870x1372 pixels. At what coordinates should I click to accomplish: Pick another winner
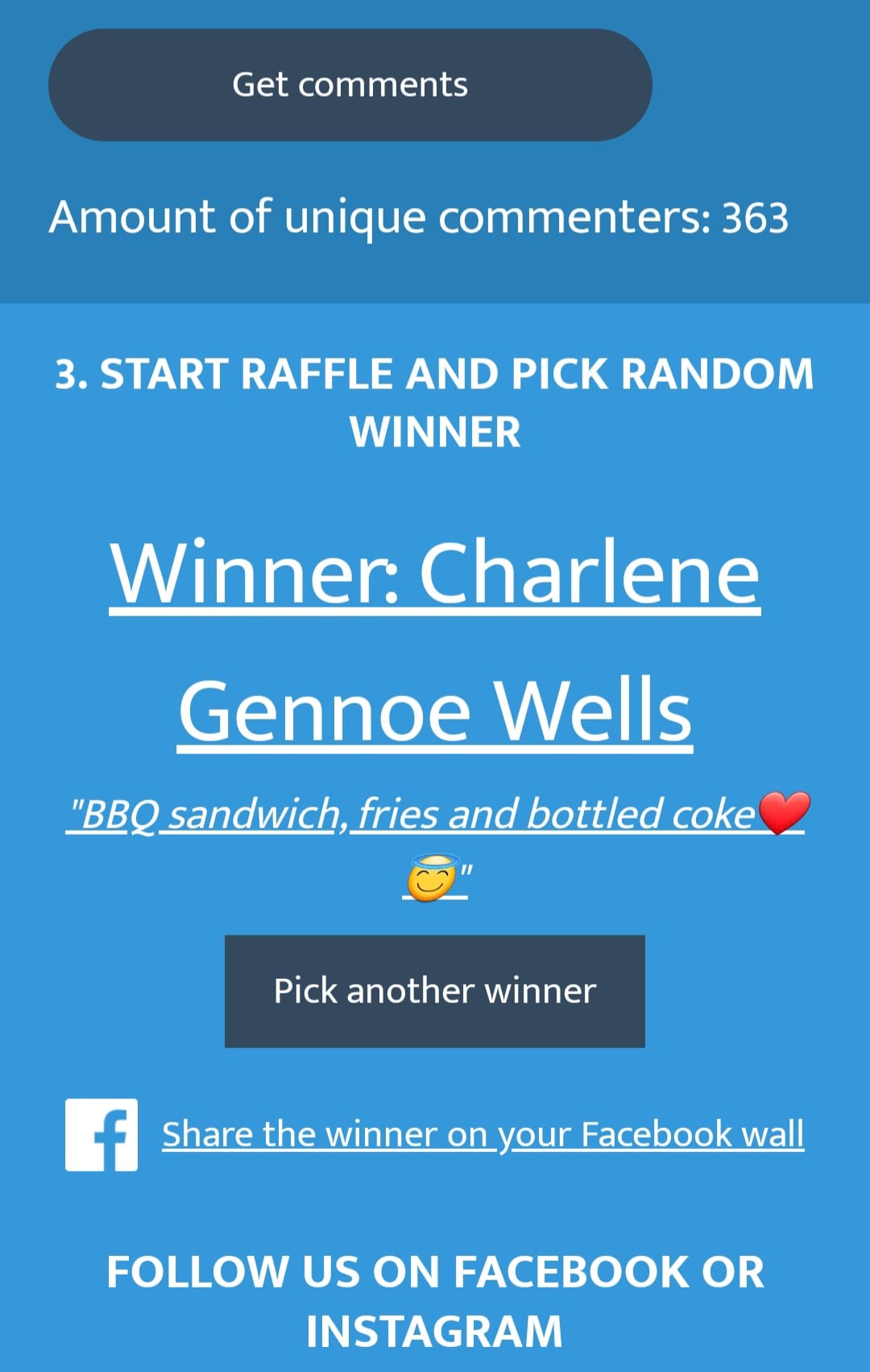coord(434,991)
